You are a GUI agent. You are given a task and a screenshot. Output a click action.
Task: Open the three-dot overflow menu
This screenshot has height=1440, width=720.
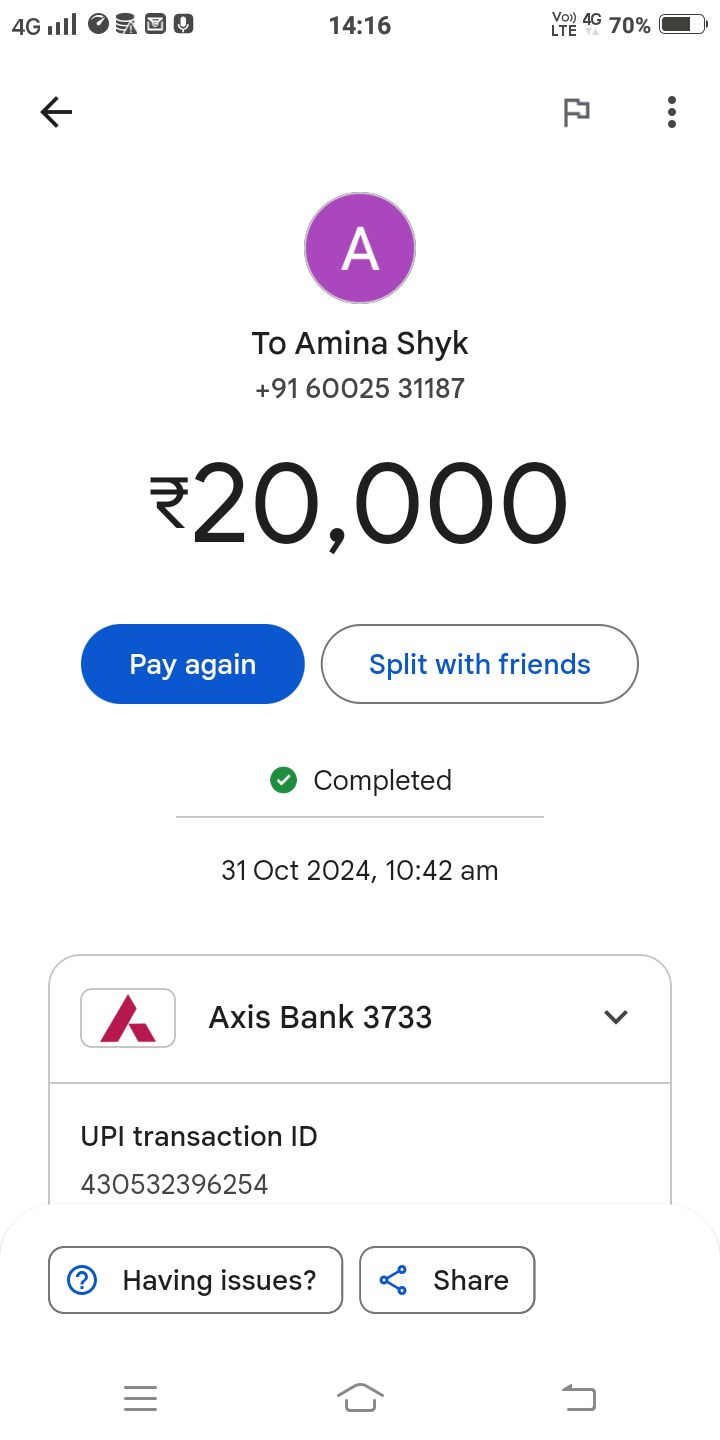(x=671, y=112)
